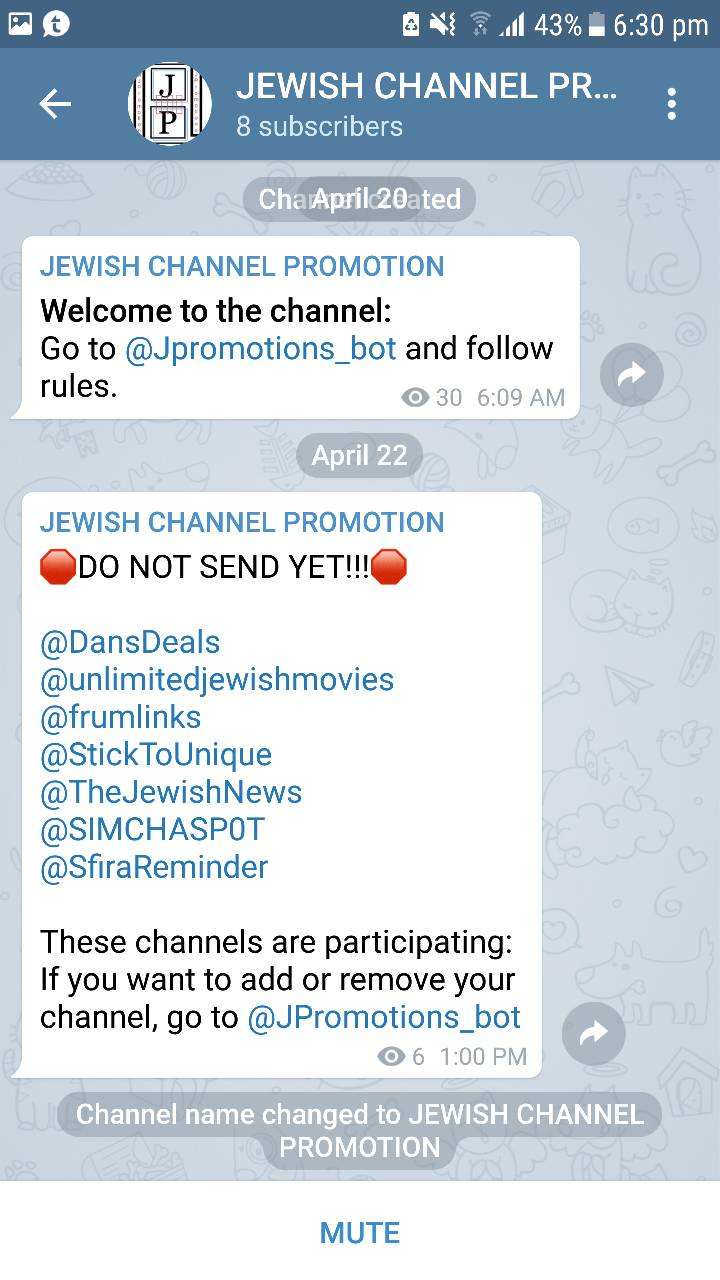Go back using the top arrow
This screenshot has width=720, height=1280.
pyautogui.click(x=55, y=104)
